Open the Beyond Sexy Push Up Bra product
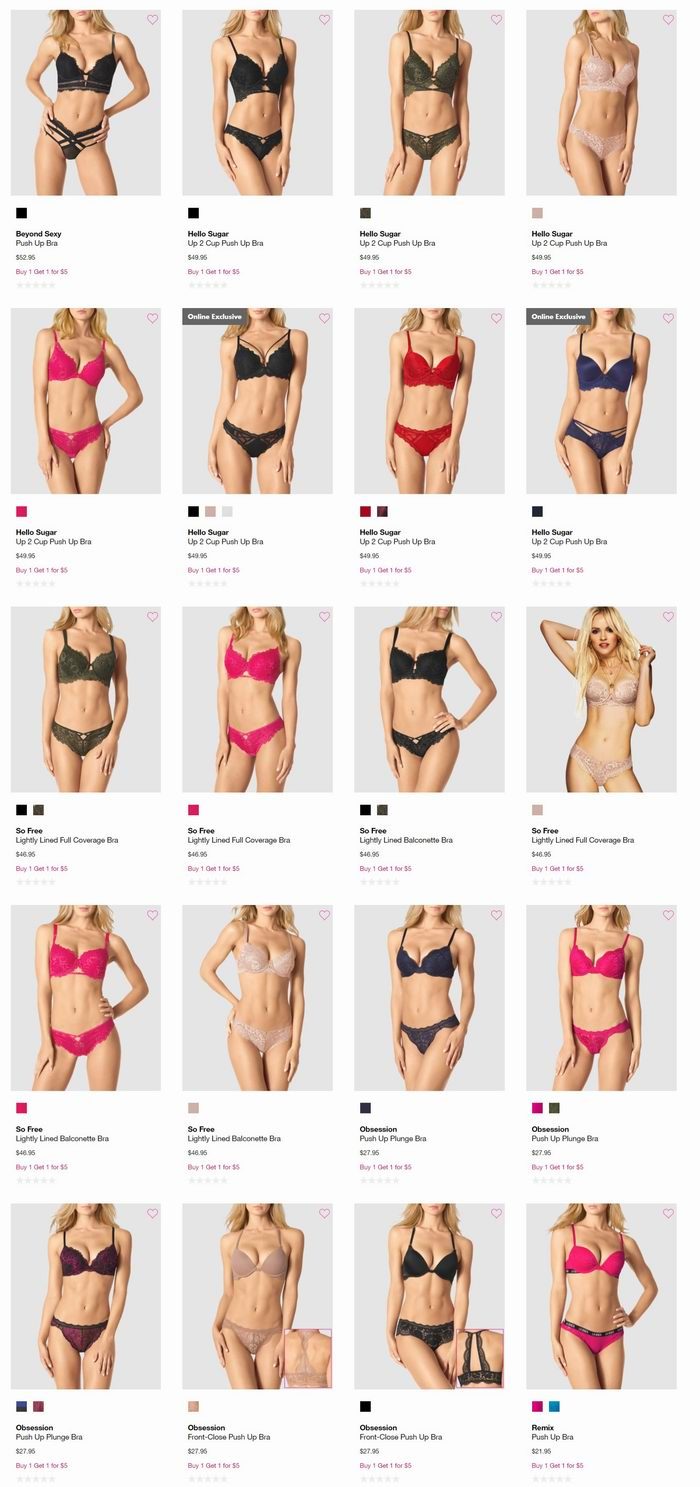 pyautogui.click(x=85, y=103)
